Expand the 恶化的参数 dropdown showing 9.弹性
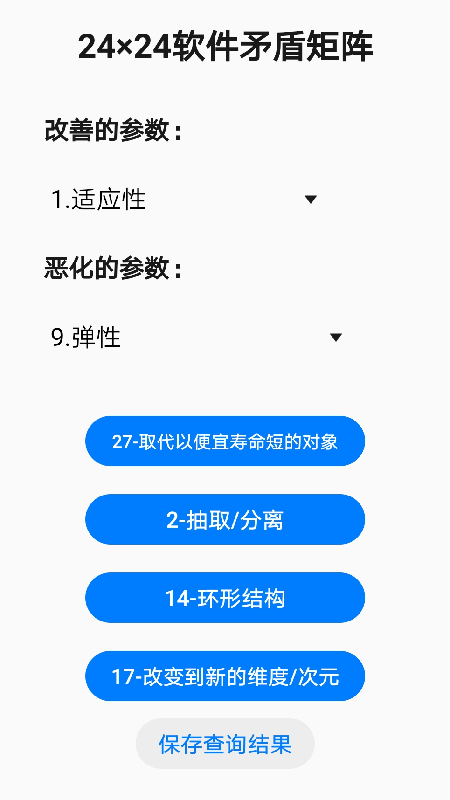450x800 pixels. 197,337
